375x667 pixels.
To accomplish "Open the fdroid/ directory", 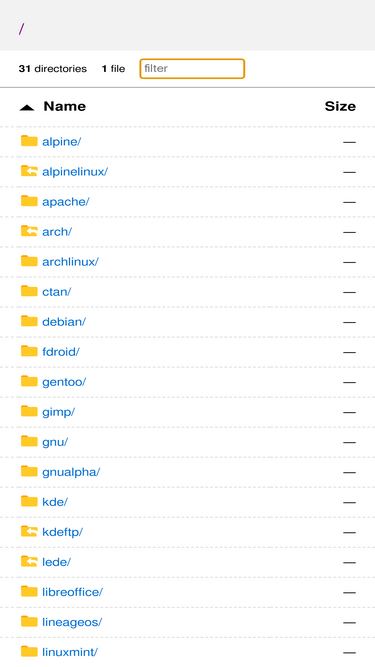I will (61, 352).
